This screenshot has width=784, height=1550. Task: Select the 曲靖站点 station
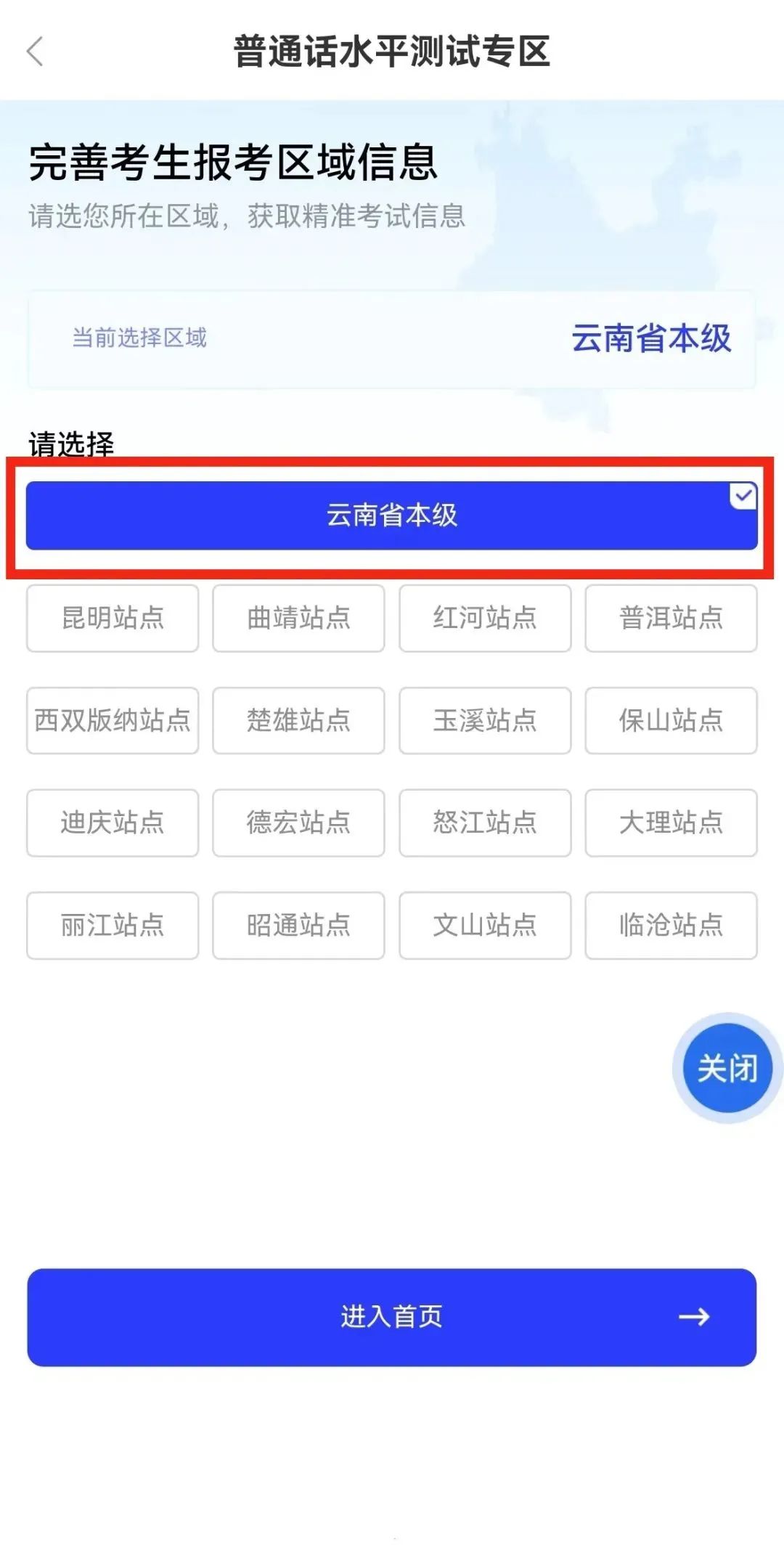(x=298, y=619)
